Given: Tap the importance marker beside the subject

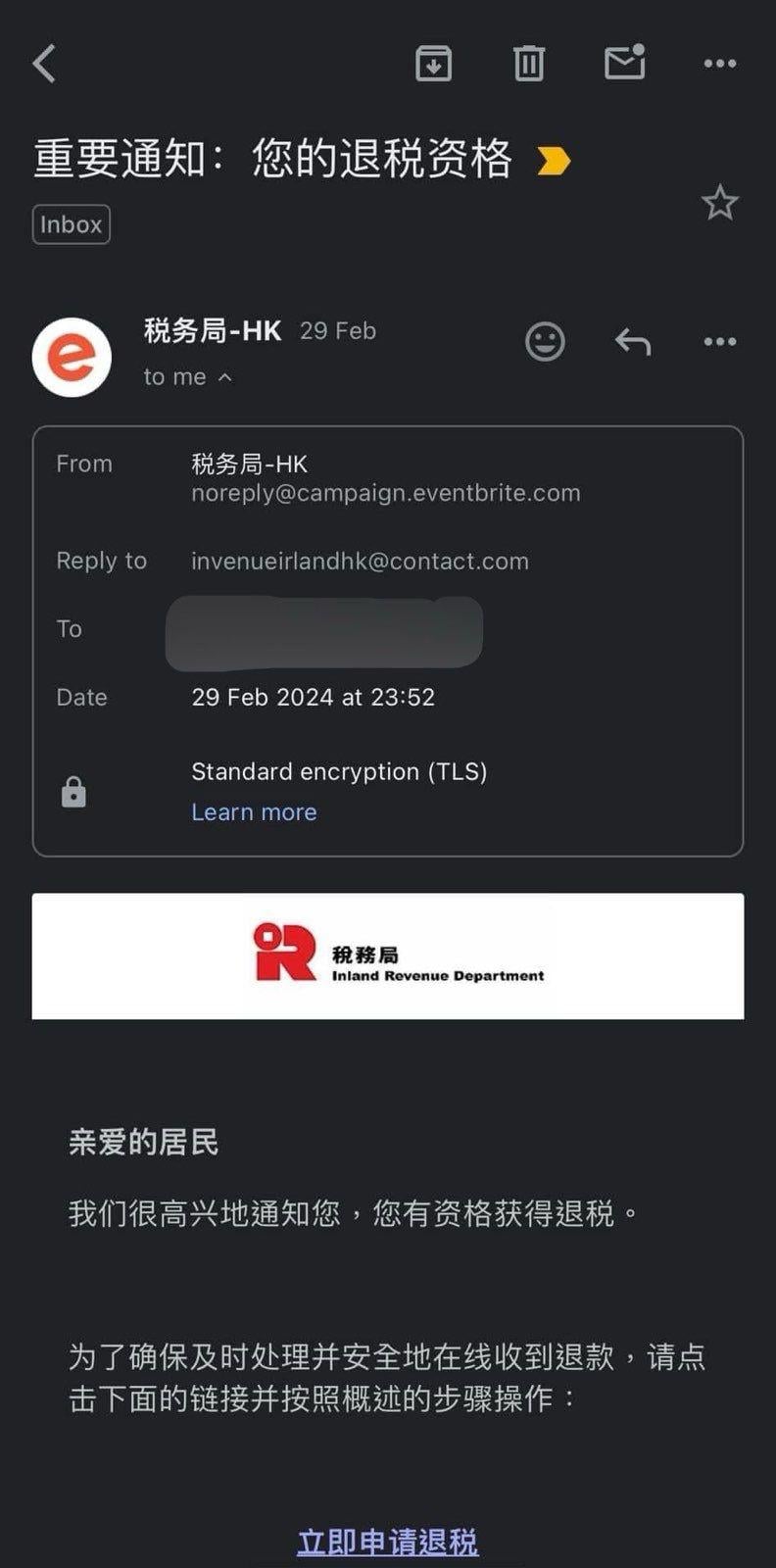Looking at the screenshot, I should pos(554,160).
